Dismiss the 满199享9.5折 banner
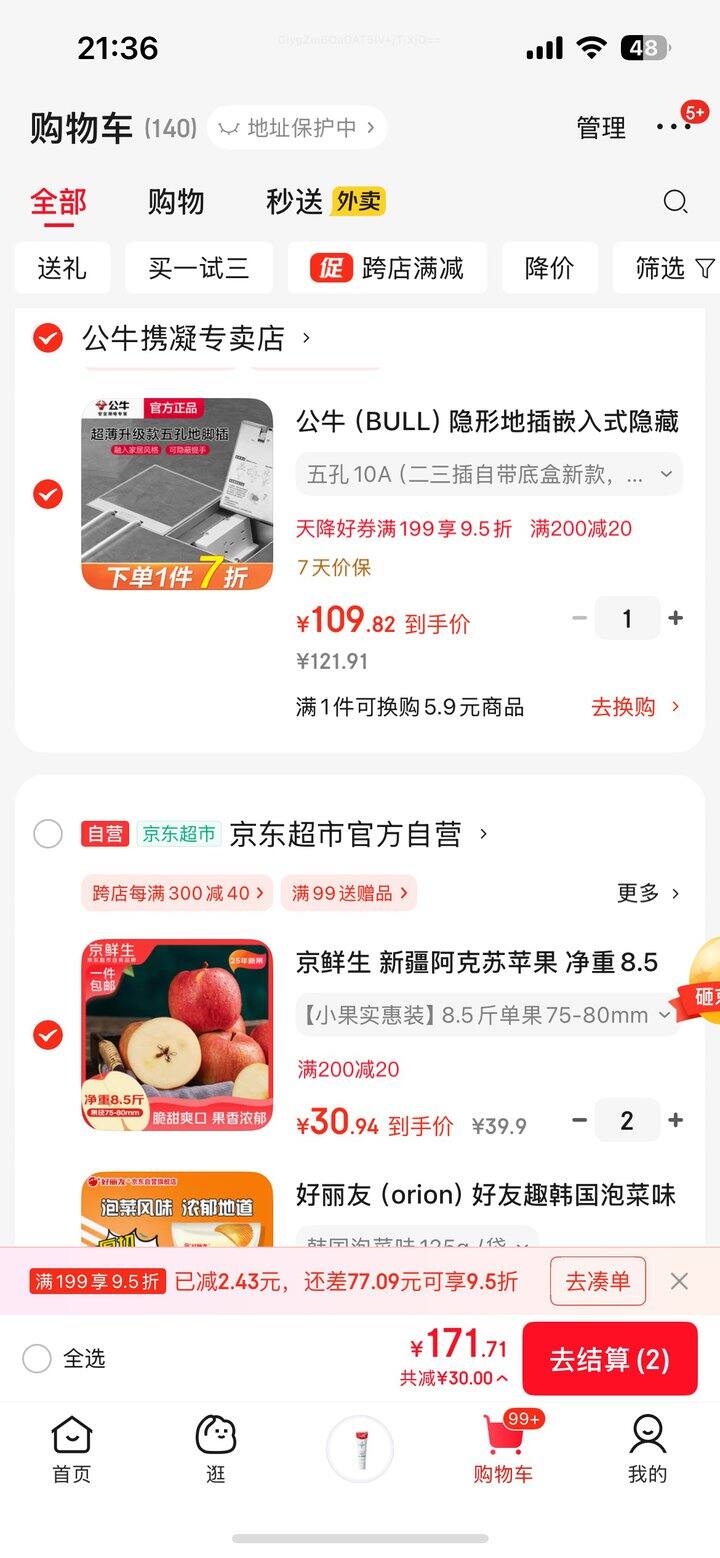 click(679, 1281)
